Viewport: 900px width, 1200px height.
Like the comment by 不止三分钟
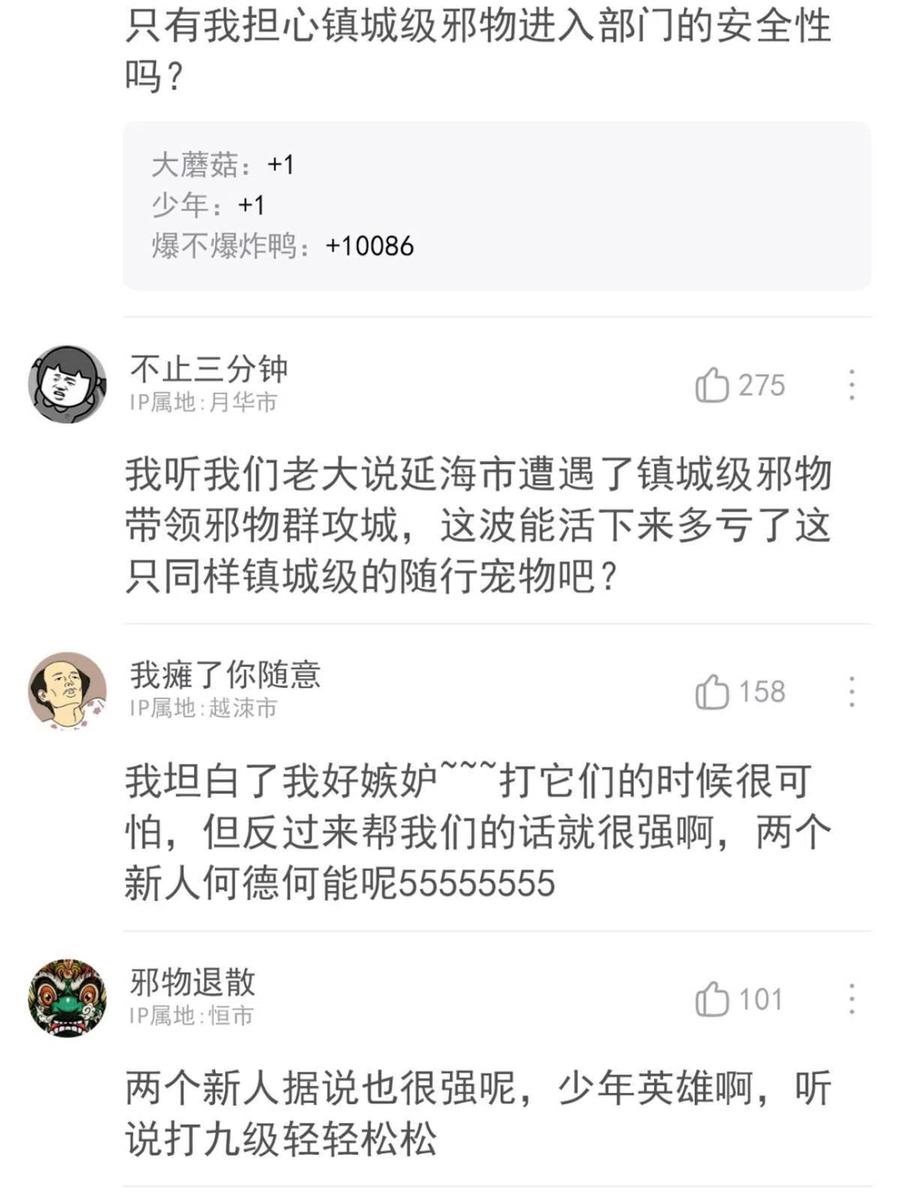click(x=712, y=385)
